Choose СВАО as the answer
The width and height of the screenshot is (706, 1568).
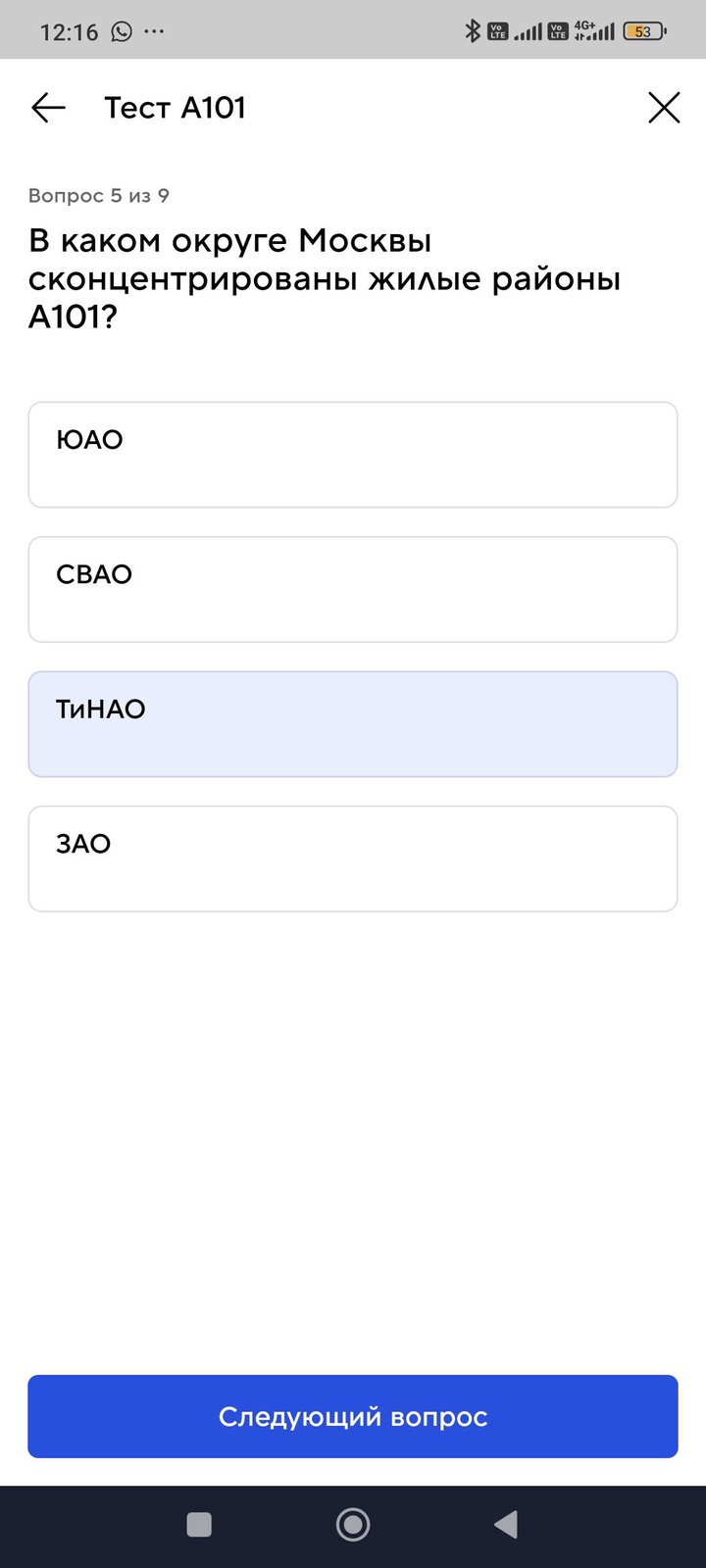353,589
